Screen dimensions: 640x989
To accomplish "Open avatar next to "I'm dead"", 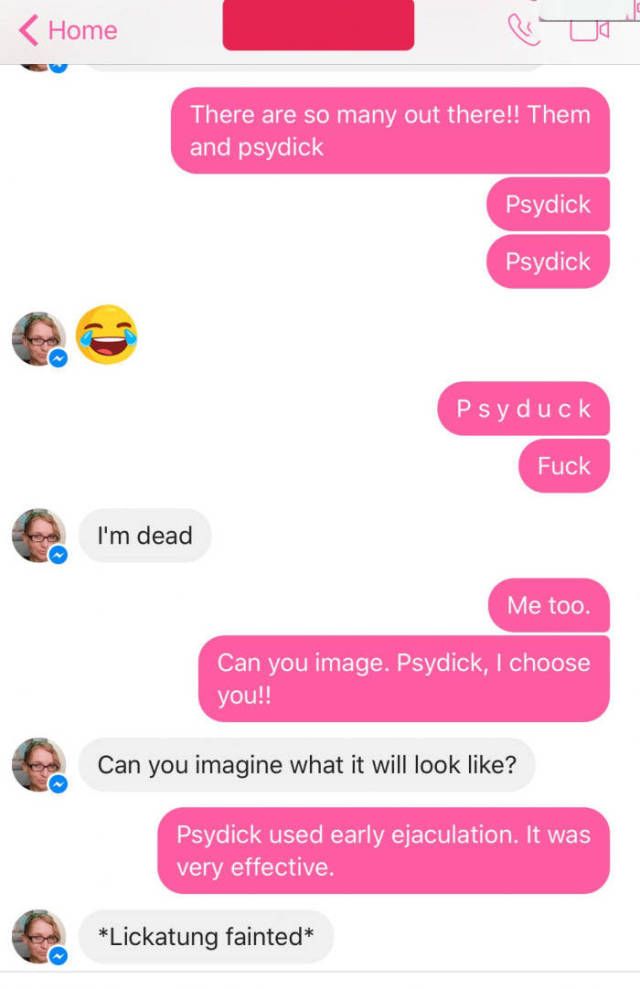I will tap(39, 536).
